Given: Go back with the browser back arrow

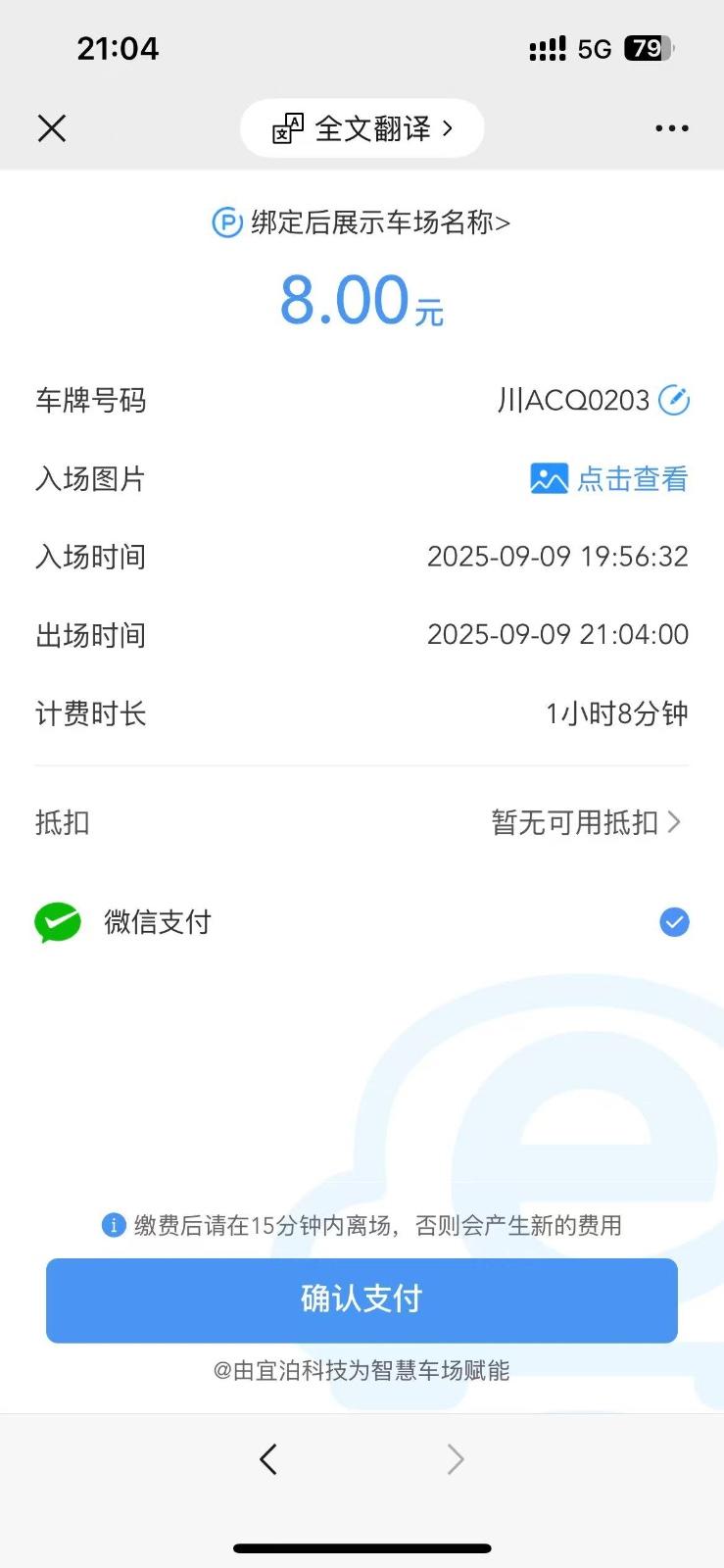Looking at the screenshot, I should click(268, 1459).
